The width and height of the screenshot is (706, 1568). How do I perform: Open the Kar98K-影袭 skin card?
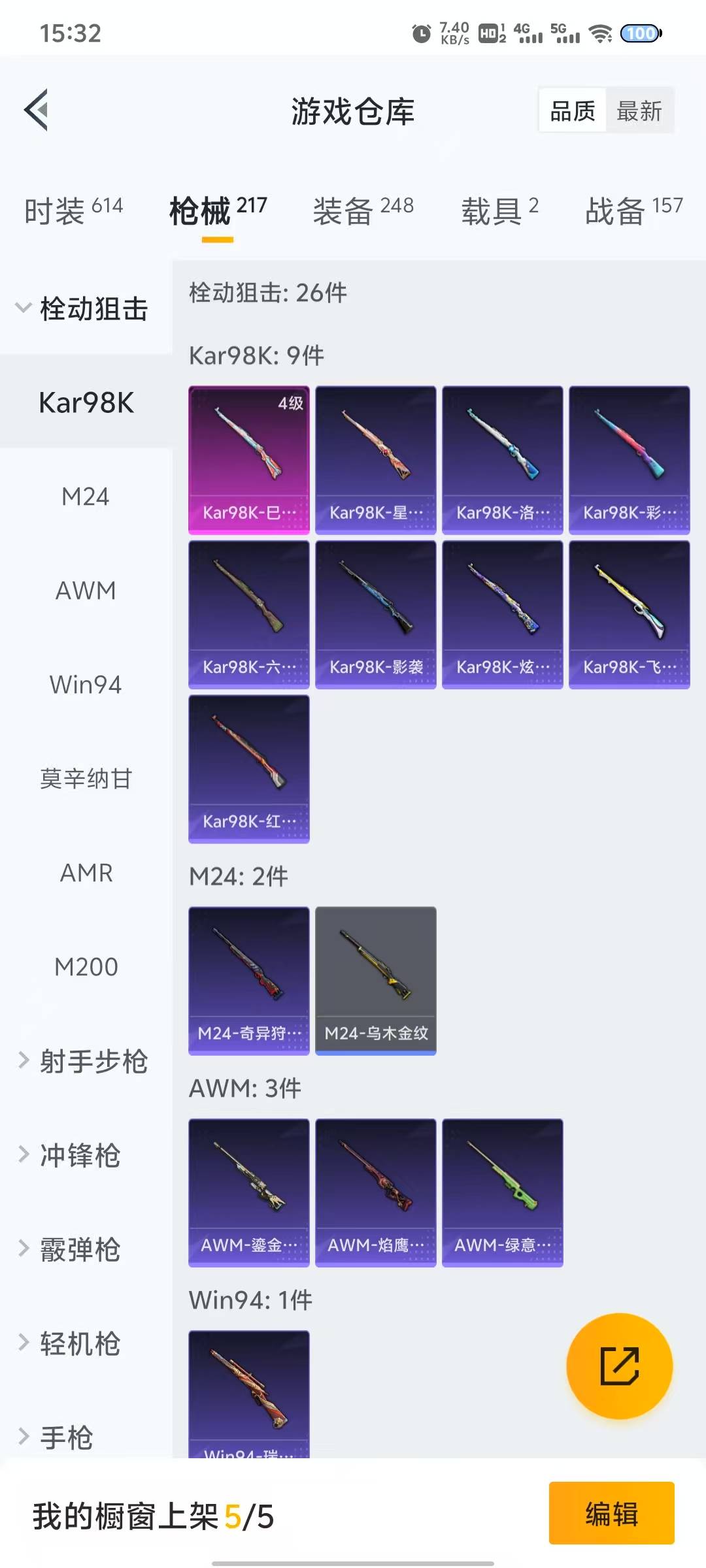click(x=375, y=614)
